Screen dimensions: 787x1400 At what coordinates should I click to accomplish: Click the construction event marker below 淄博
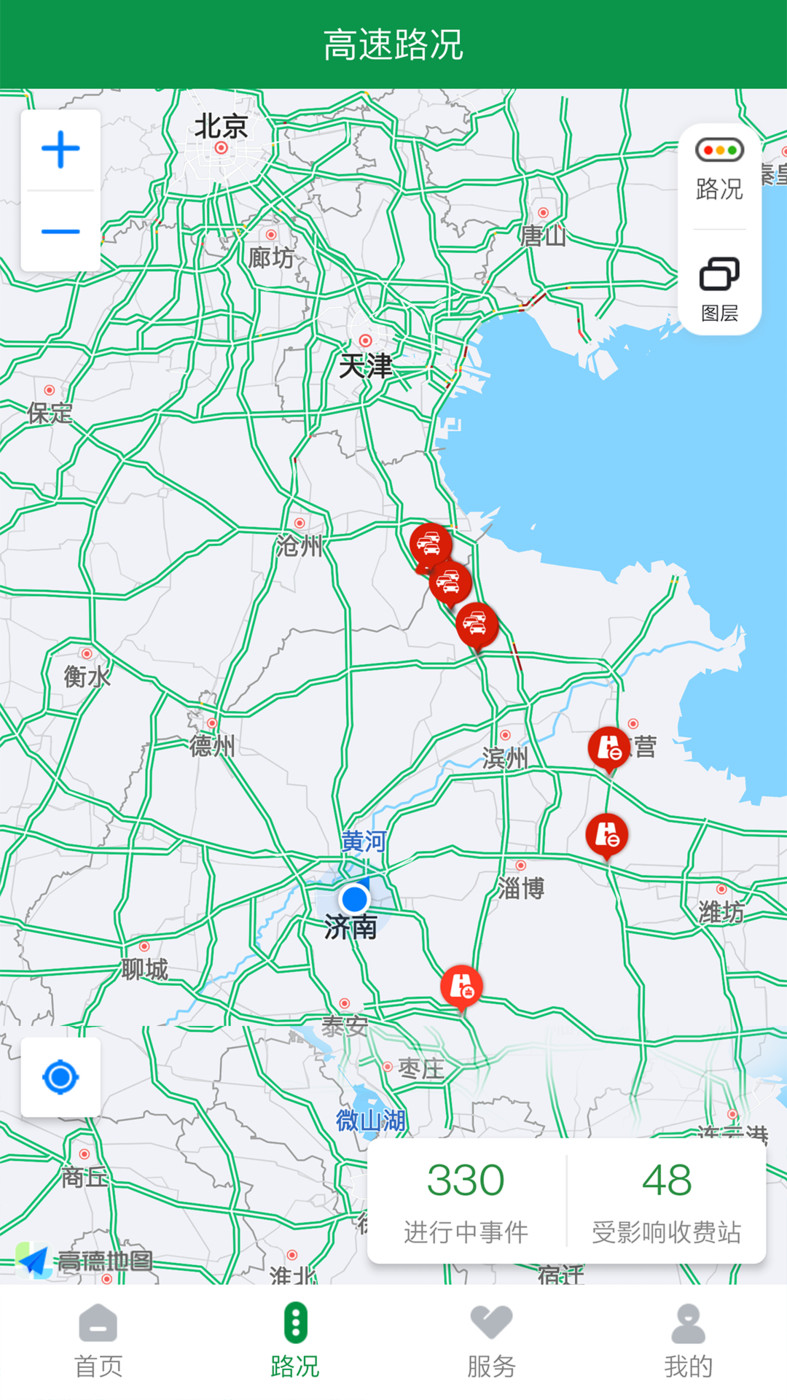[x=607, y=835]
